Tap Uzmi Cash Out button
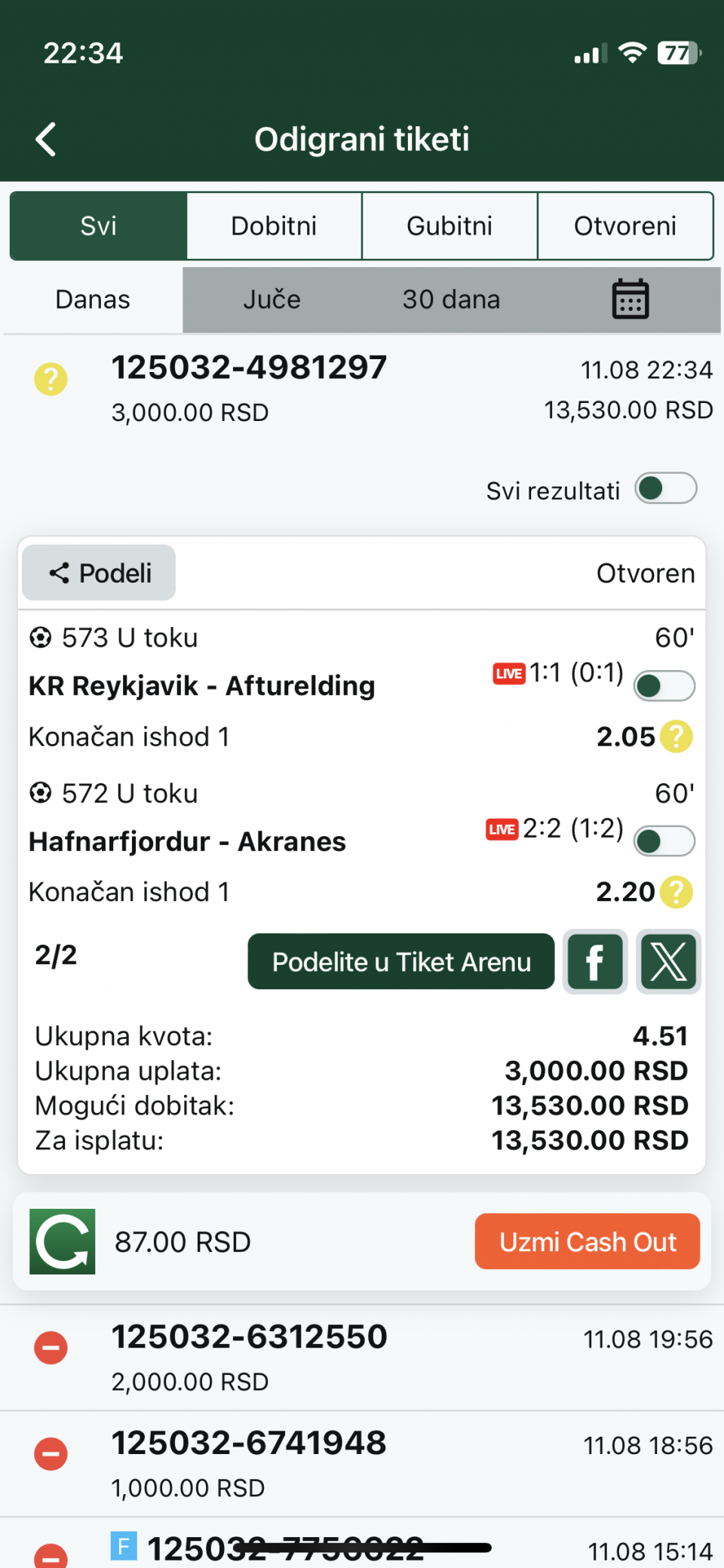This screenshot has height=1568, width=724. pos(587,1241)
